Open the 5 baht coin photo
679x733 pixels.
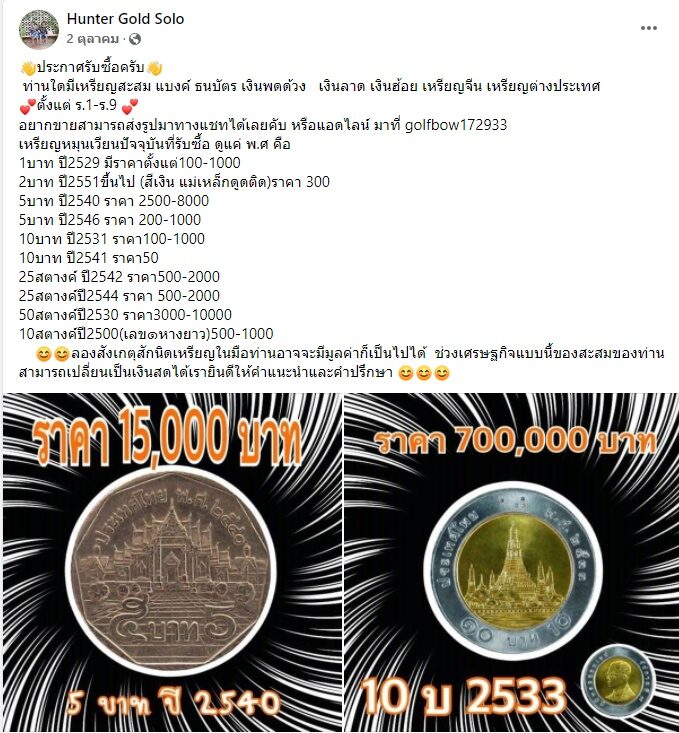click(171, 562)
